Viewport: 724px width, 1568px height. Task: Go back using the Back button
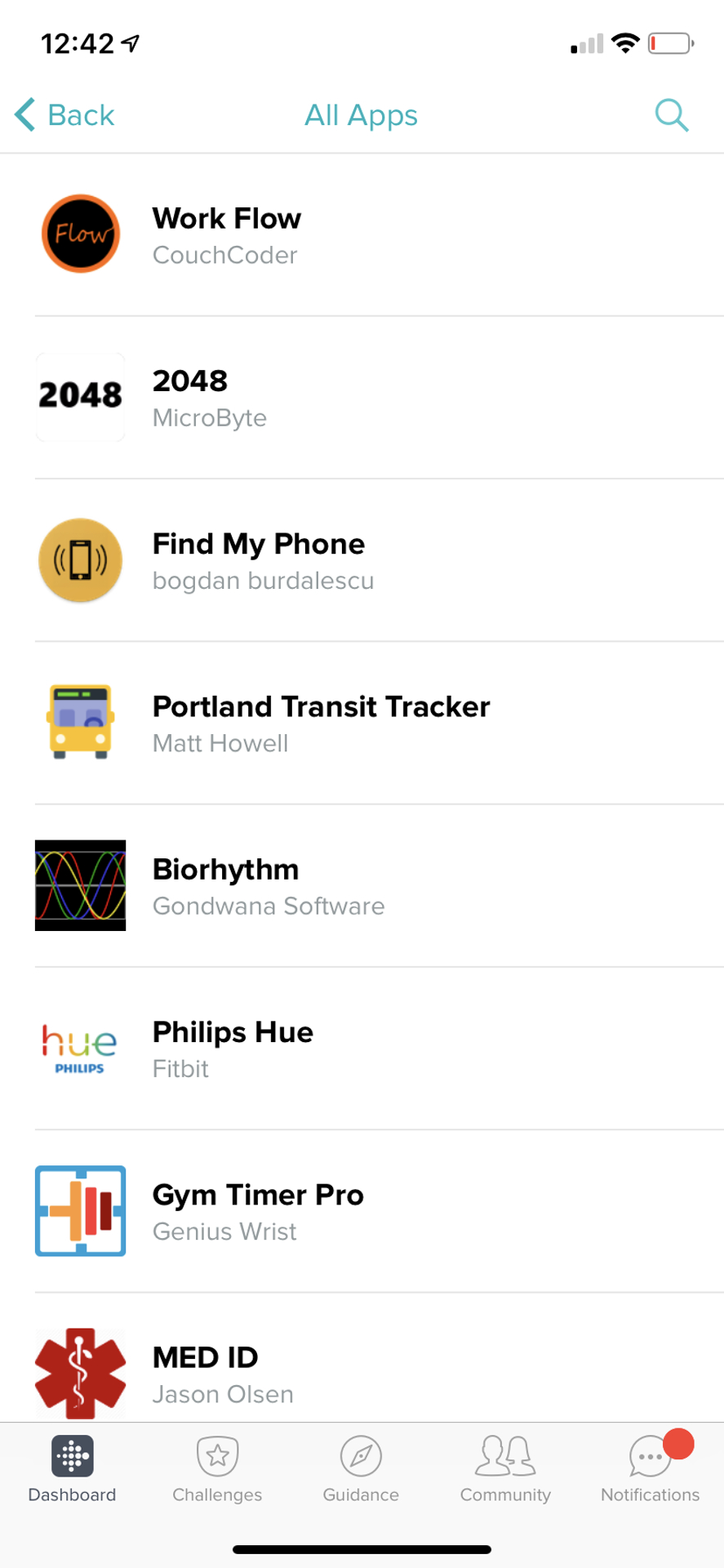(63, 115)
